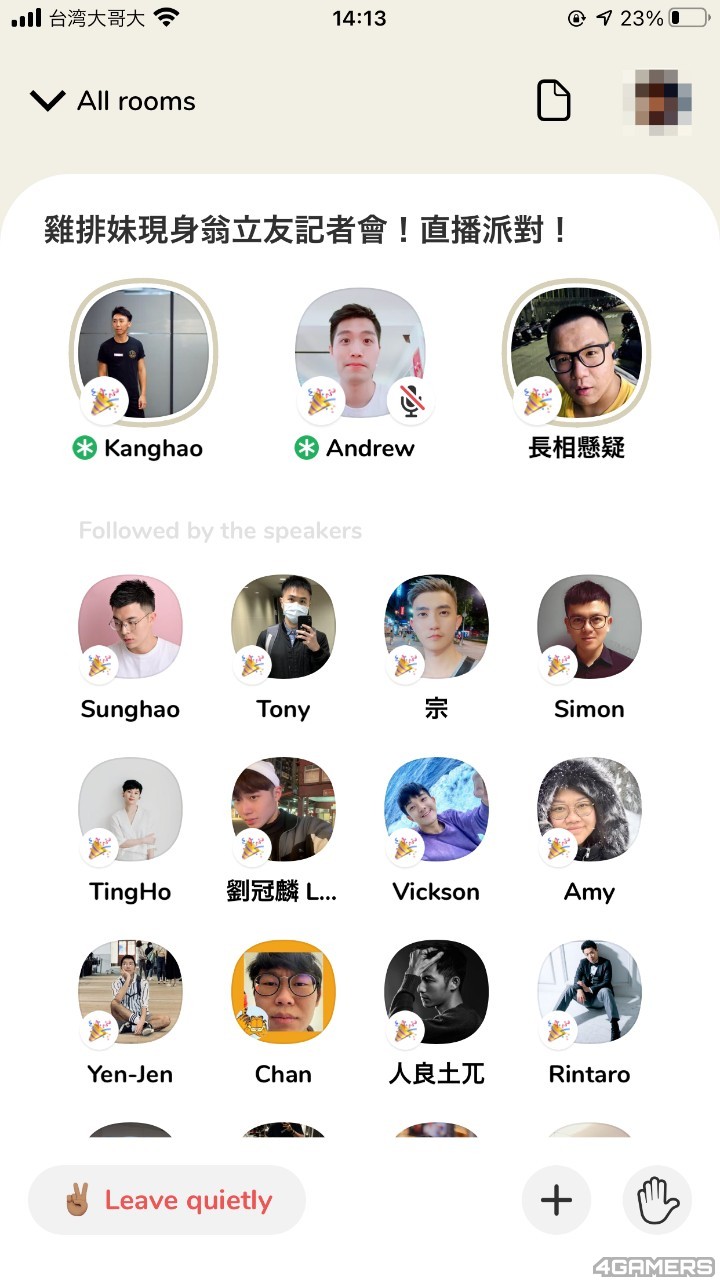Go back to All rooms
The width and height of the screenshot is (720, 1280).
112,101
